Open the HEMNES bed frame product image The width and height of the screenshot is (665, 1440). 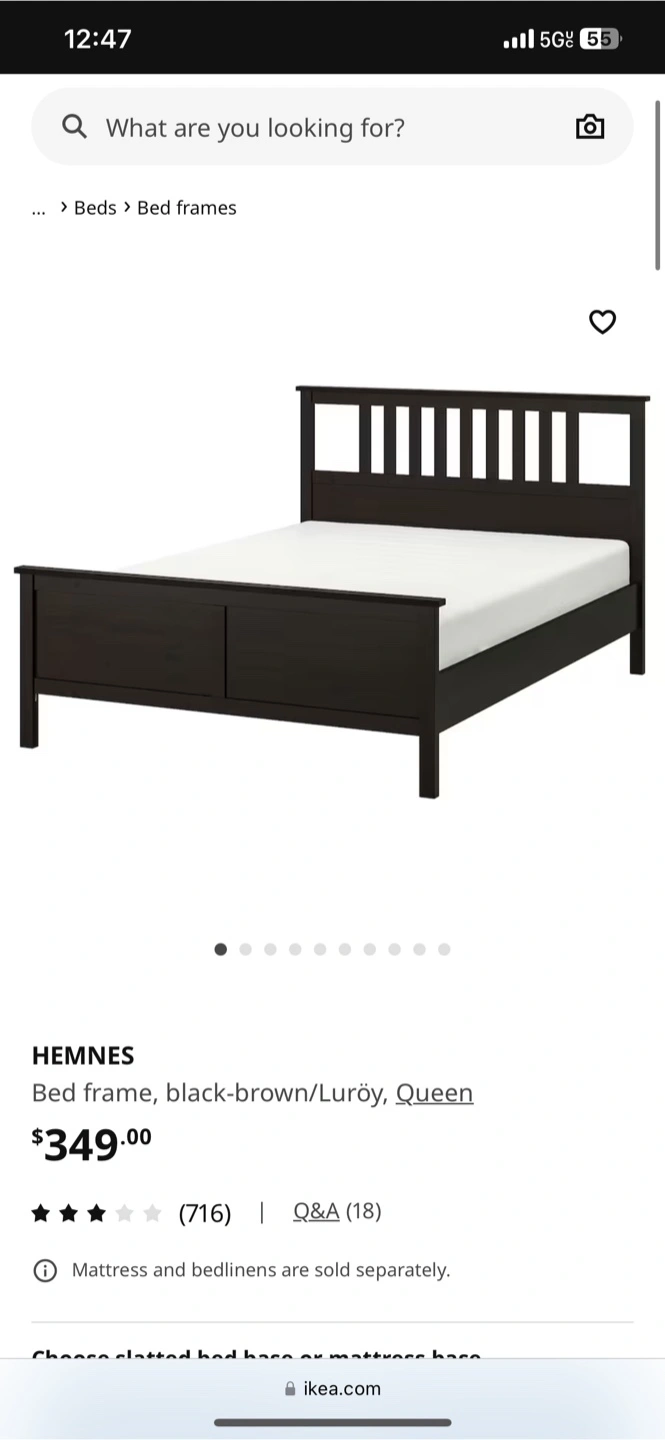coord(332,590)
